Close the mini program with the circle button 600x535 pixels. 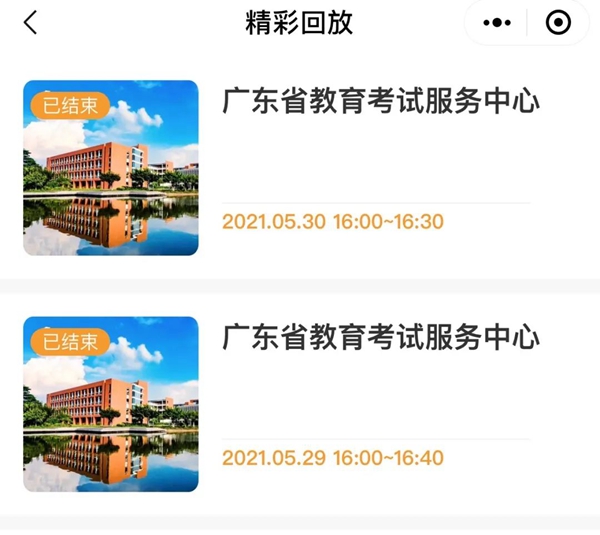pos(558,23)
